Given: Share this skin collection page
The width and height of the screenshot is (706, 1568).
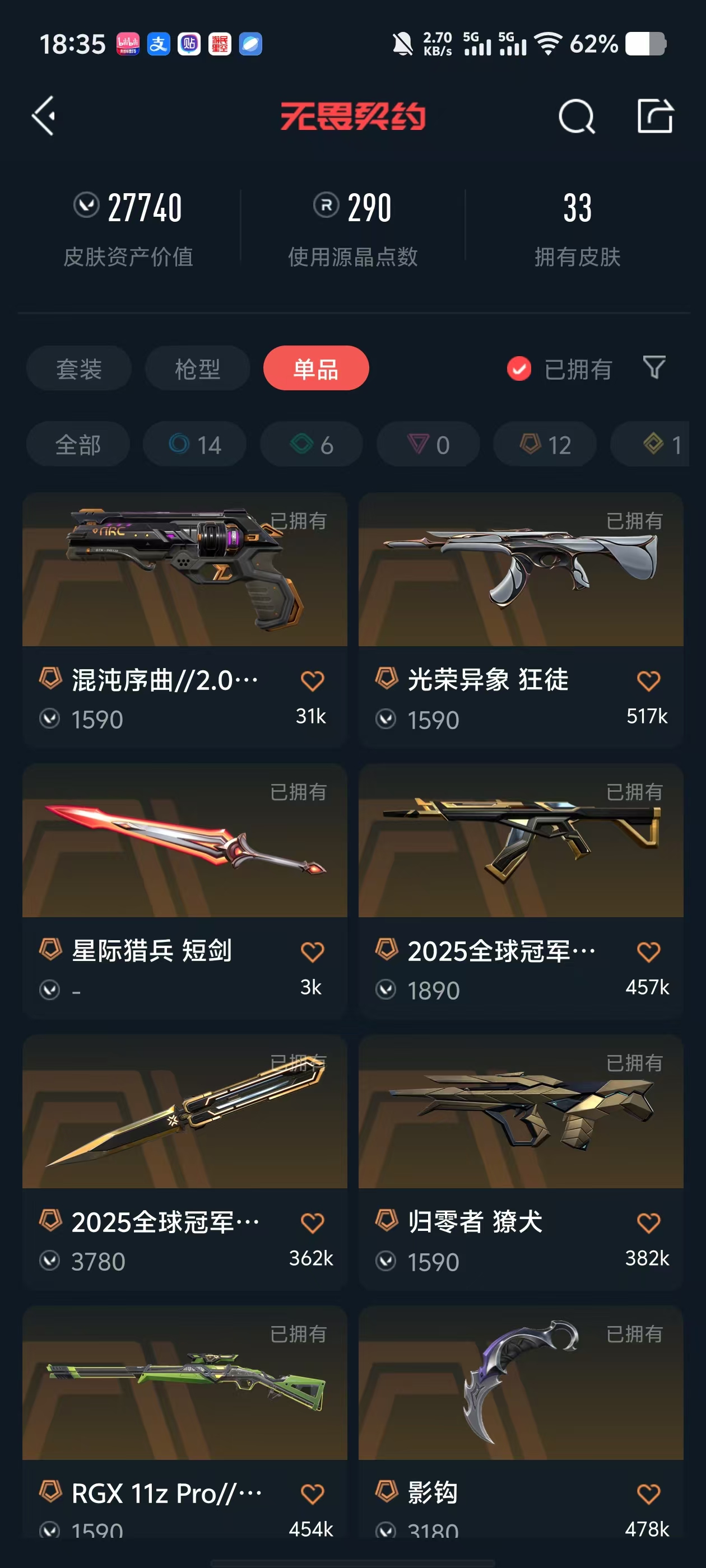Looking at the screenshot, I should (655, 116).
